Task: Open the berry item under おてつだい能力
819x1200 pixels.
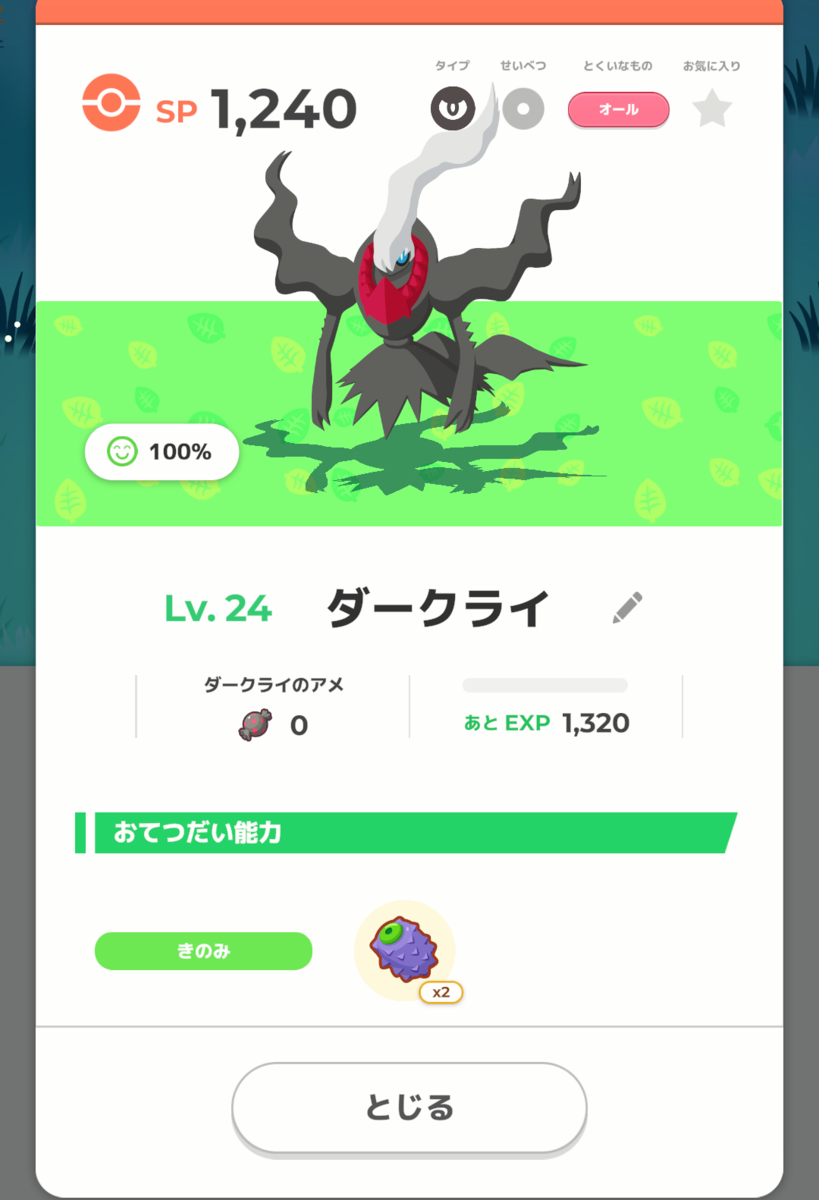Action: tap(405, 950)
